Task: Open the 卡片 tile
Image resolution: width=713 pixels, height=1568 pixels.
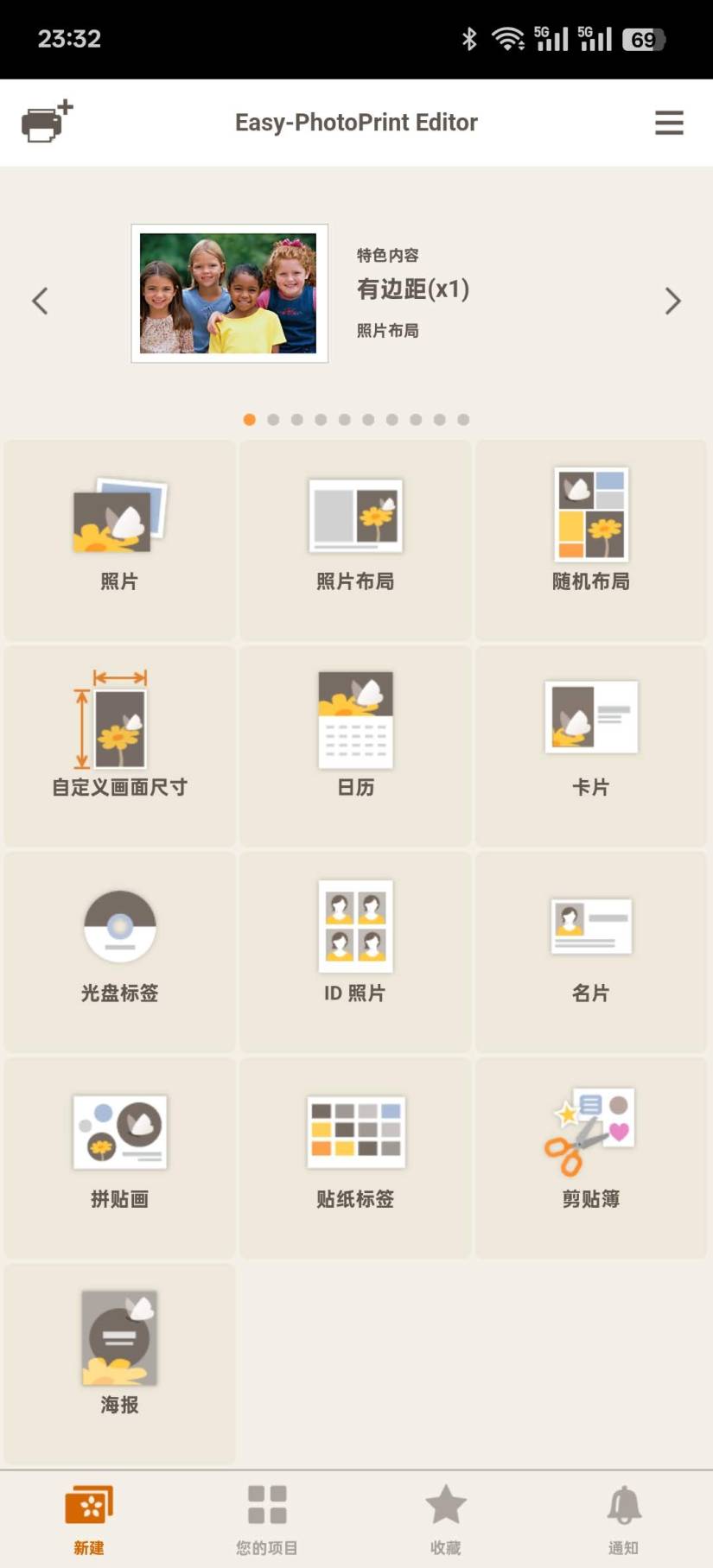Action: tap(591, 746)
